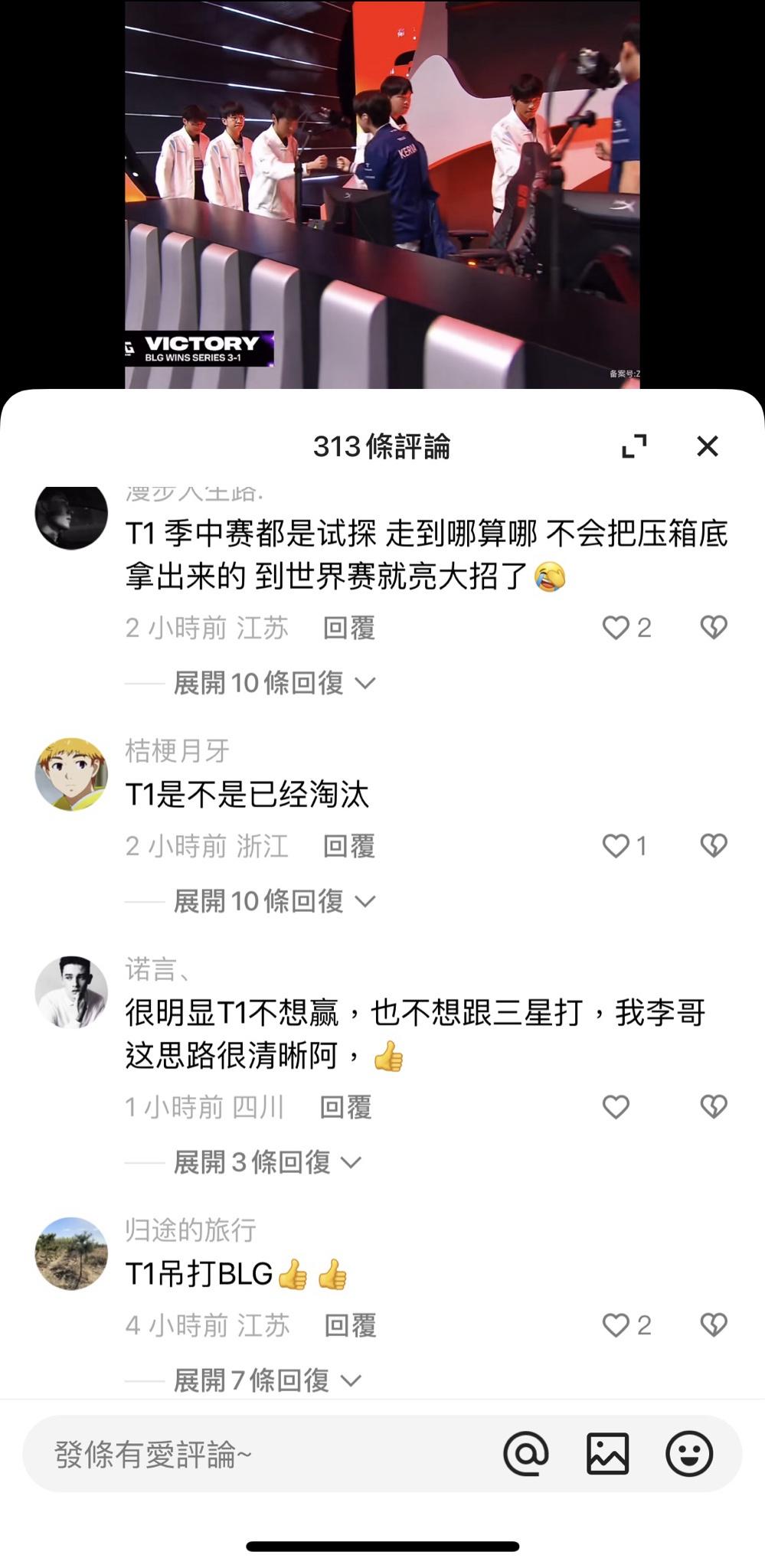The image size is (765, 1568).
Task: Reply to 桔梗月牙's comment
Action: (348, 846)
